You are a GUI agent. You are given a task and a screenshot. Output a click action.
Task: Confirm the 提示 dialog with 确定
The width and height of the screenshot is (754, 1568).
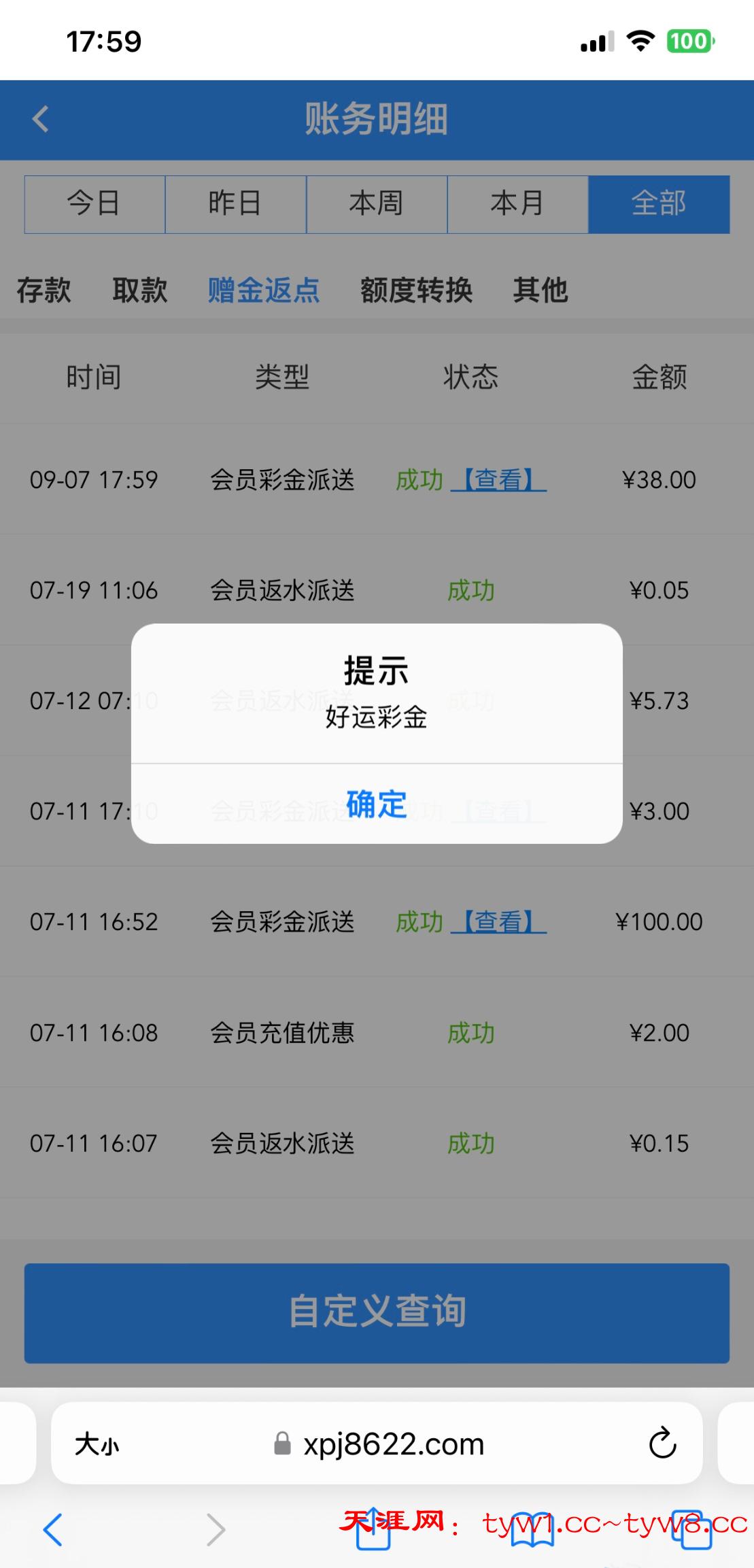(377, 804)
